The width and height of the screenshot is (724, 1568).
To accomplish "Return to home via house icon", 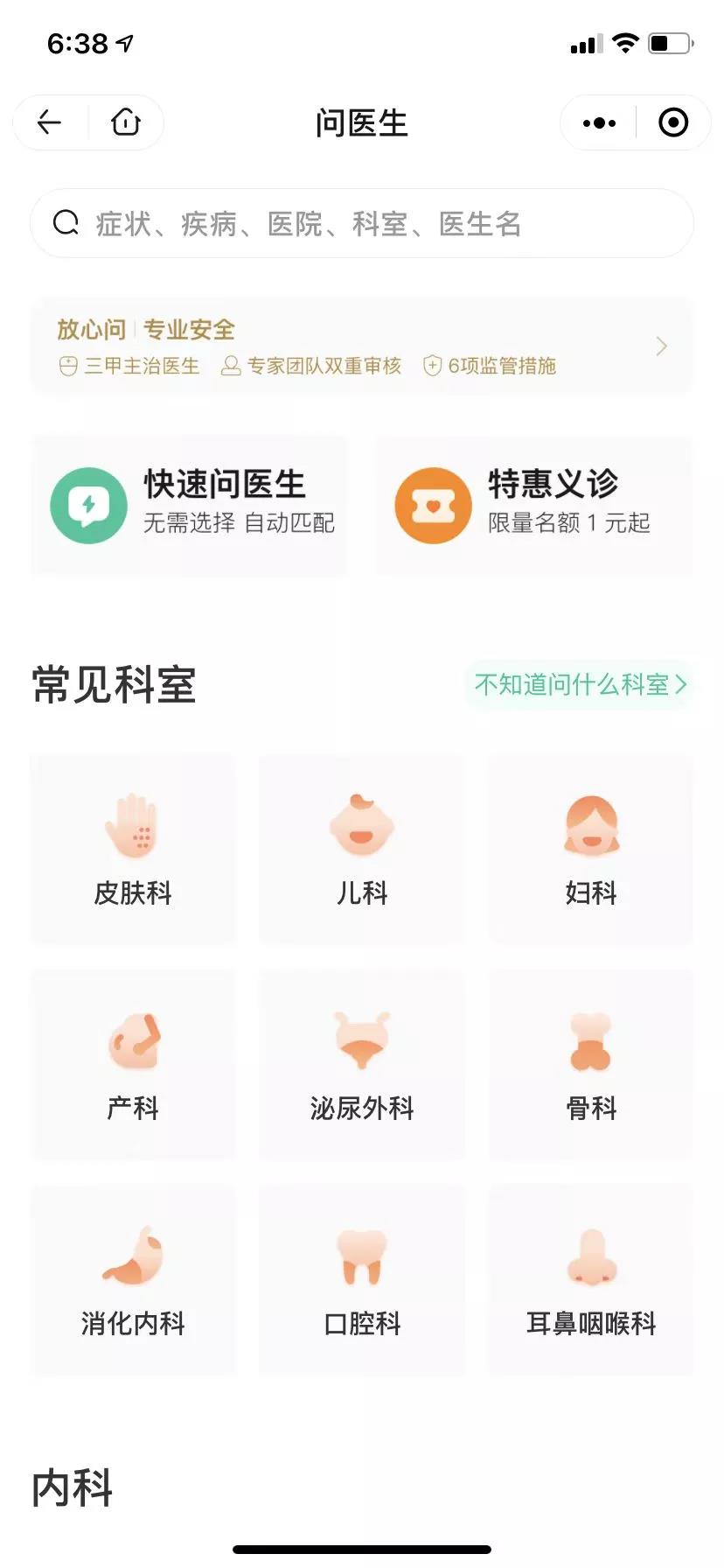I will click(126, 122).
